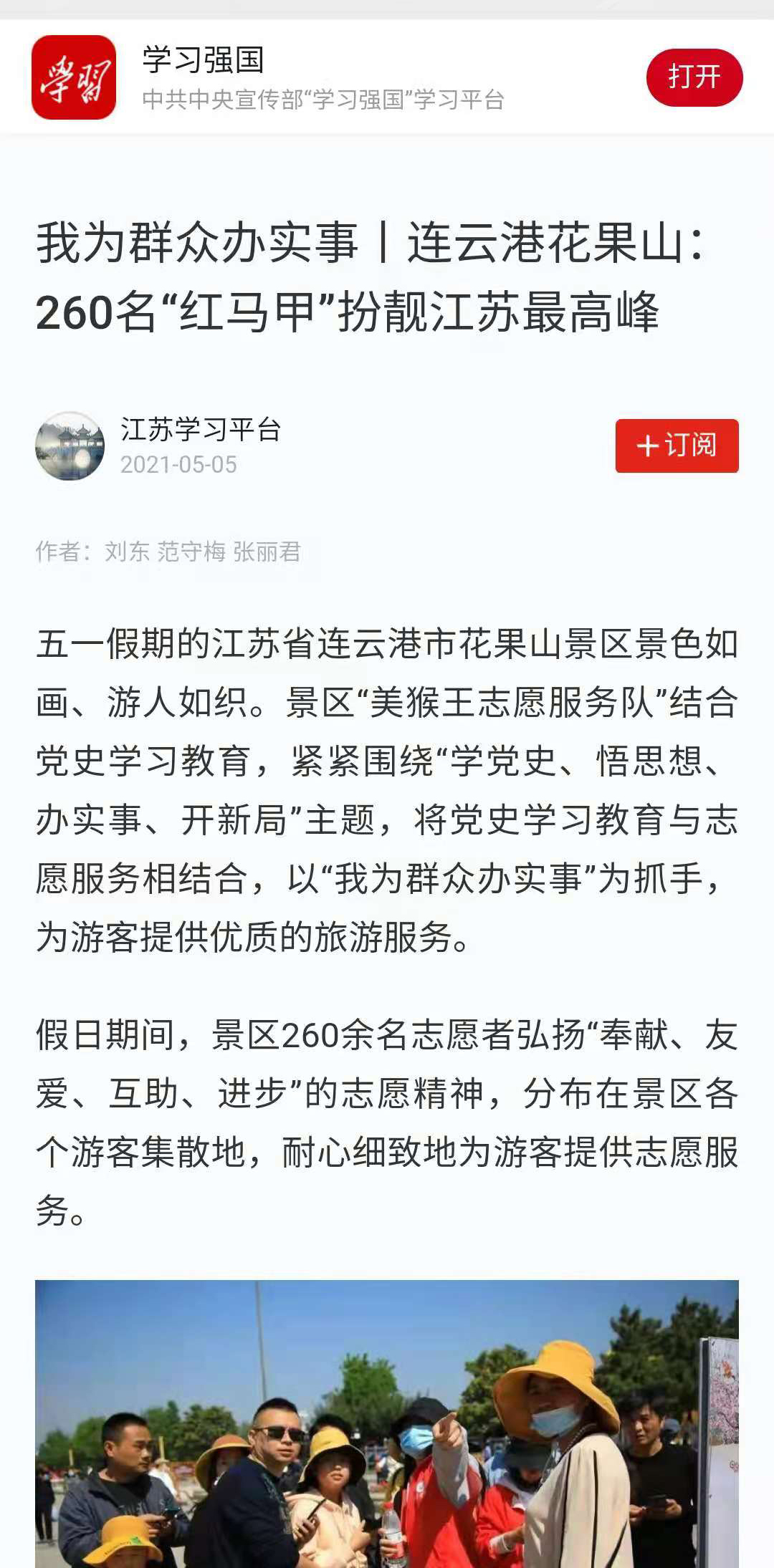Open the 学习强国 app logo banner

tap(74, 77)
